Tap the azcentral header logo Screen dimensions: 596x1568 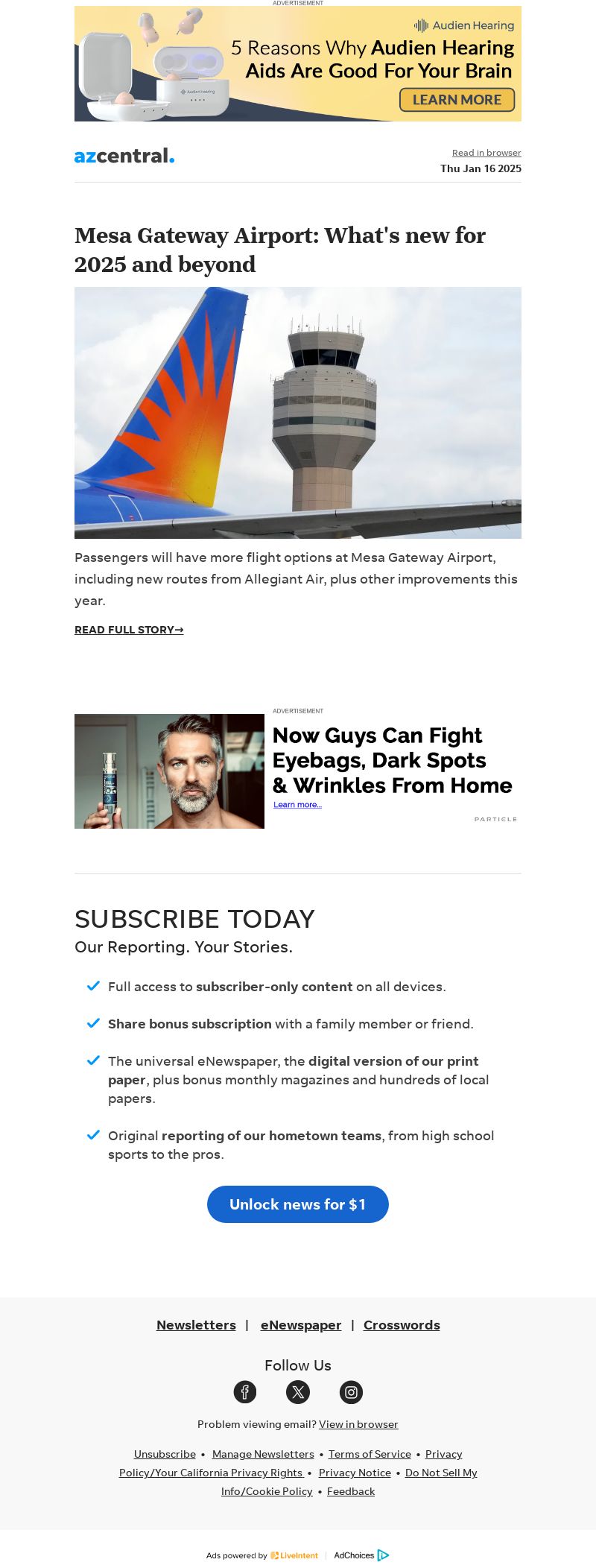124,156
